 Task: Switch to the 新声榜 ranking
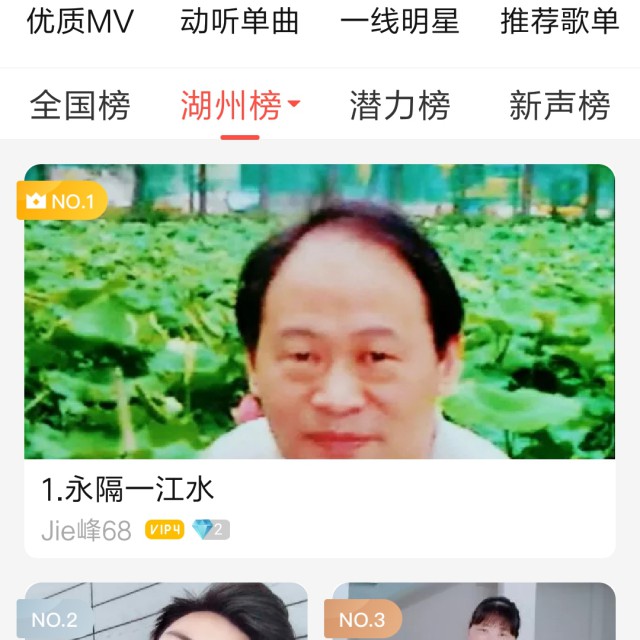(x=559, y=105)
